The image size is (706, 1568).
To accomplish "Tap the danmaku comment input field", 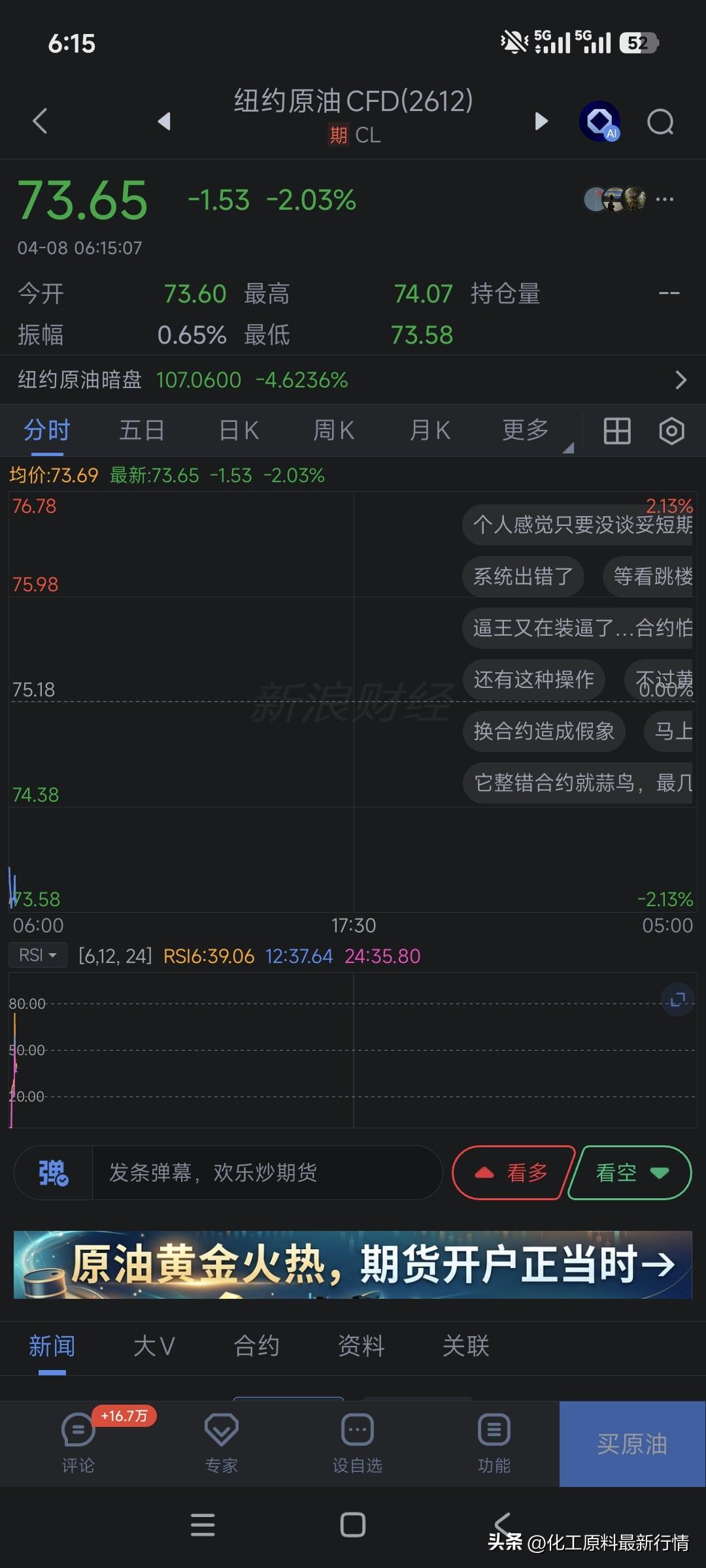I will [x=268, y=1173].
